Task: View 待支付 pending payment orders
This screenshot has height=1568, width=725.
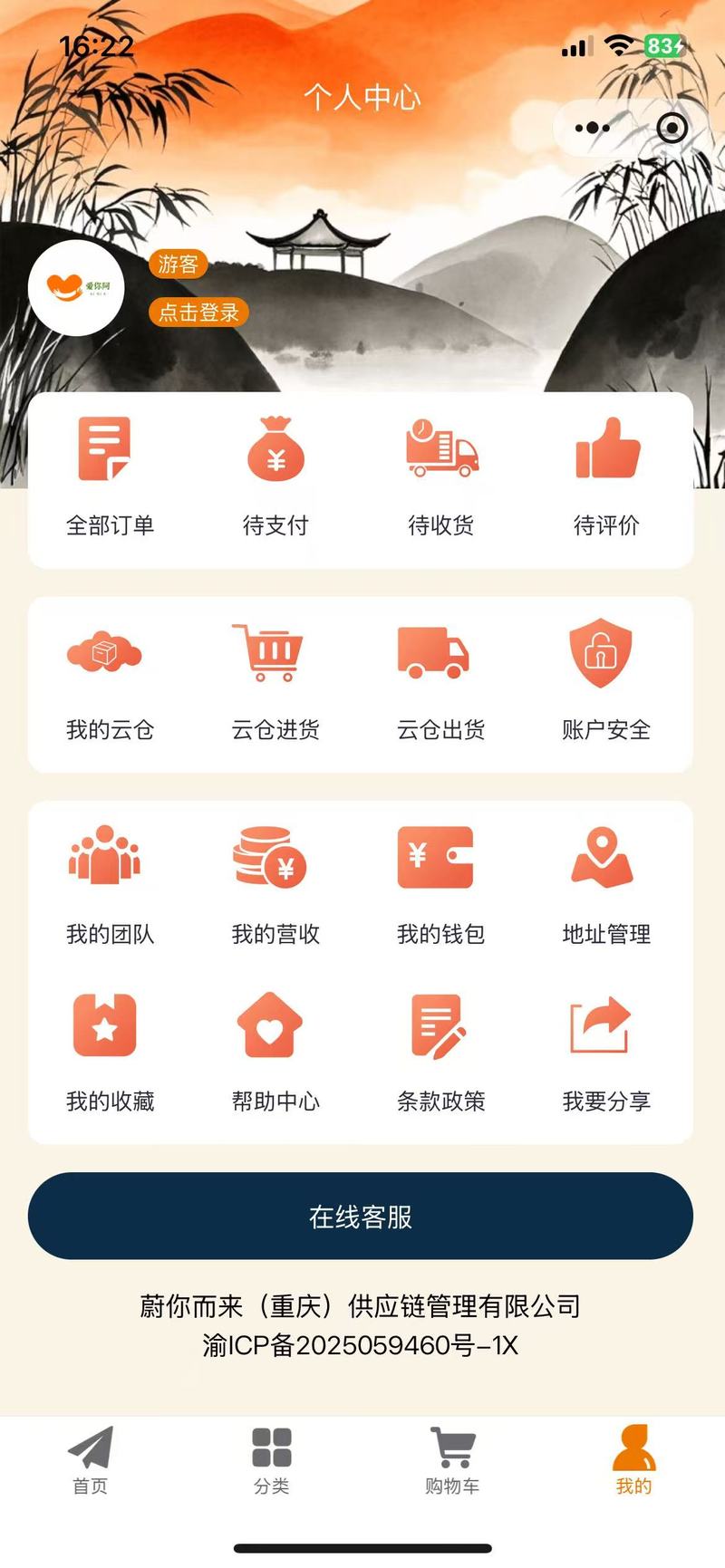Action: click(275, 477)
